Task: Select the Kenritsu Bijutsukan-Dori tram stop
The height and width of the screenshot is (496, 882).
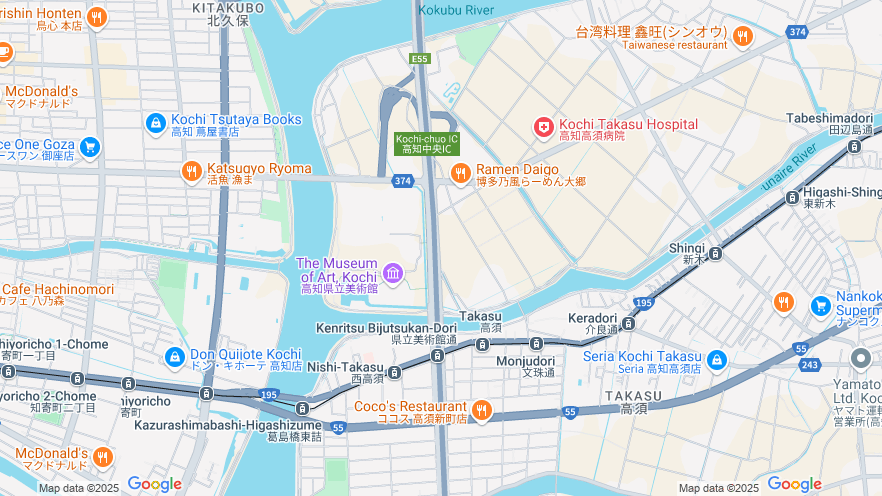Action: click(x=437, y=355)
